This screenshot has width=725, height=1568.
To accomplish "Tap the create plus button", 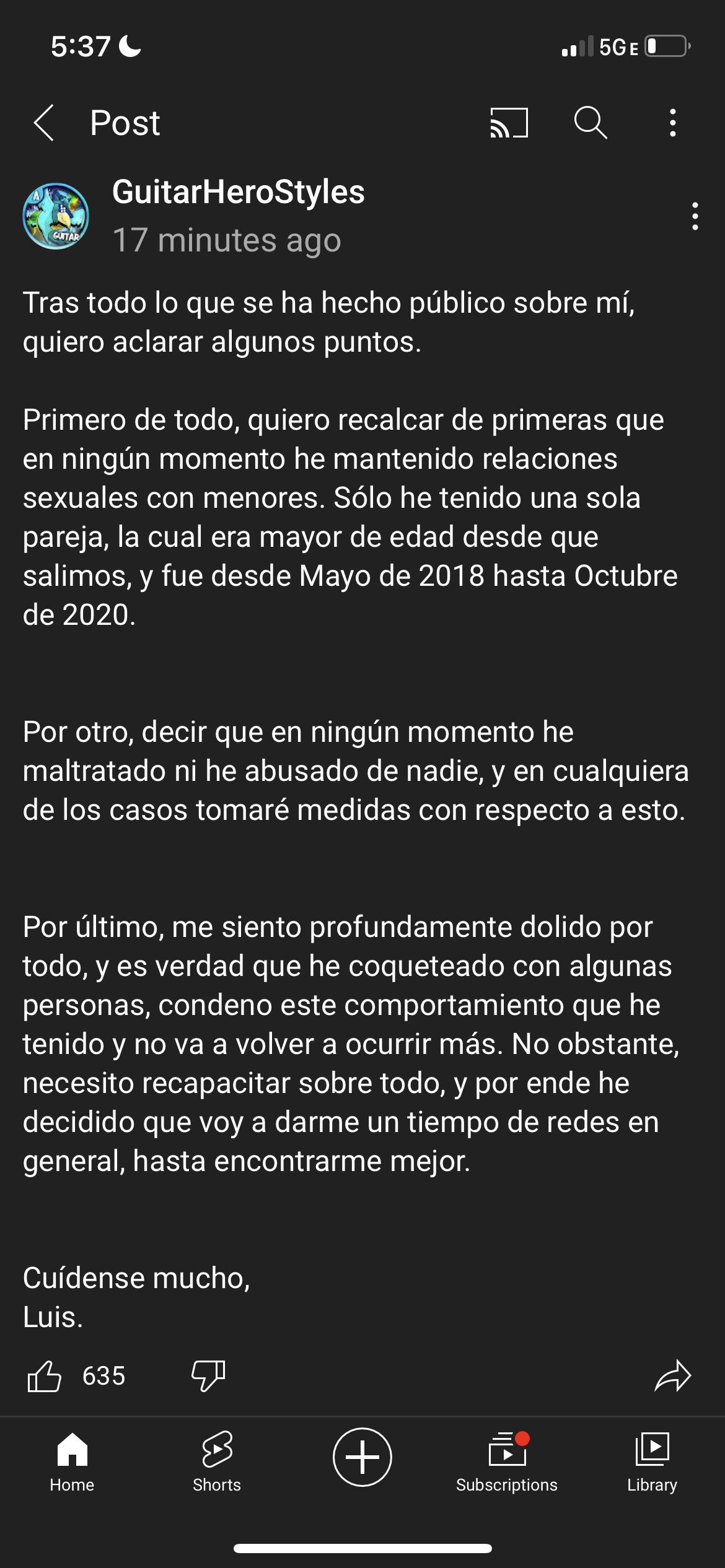I will pos(362,1457).
